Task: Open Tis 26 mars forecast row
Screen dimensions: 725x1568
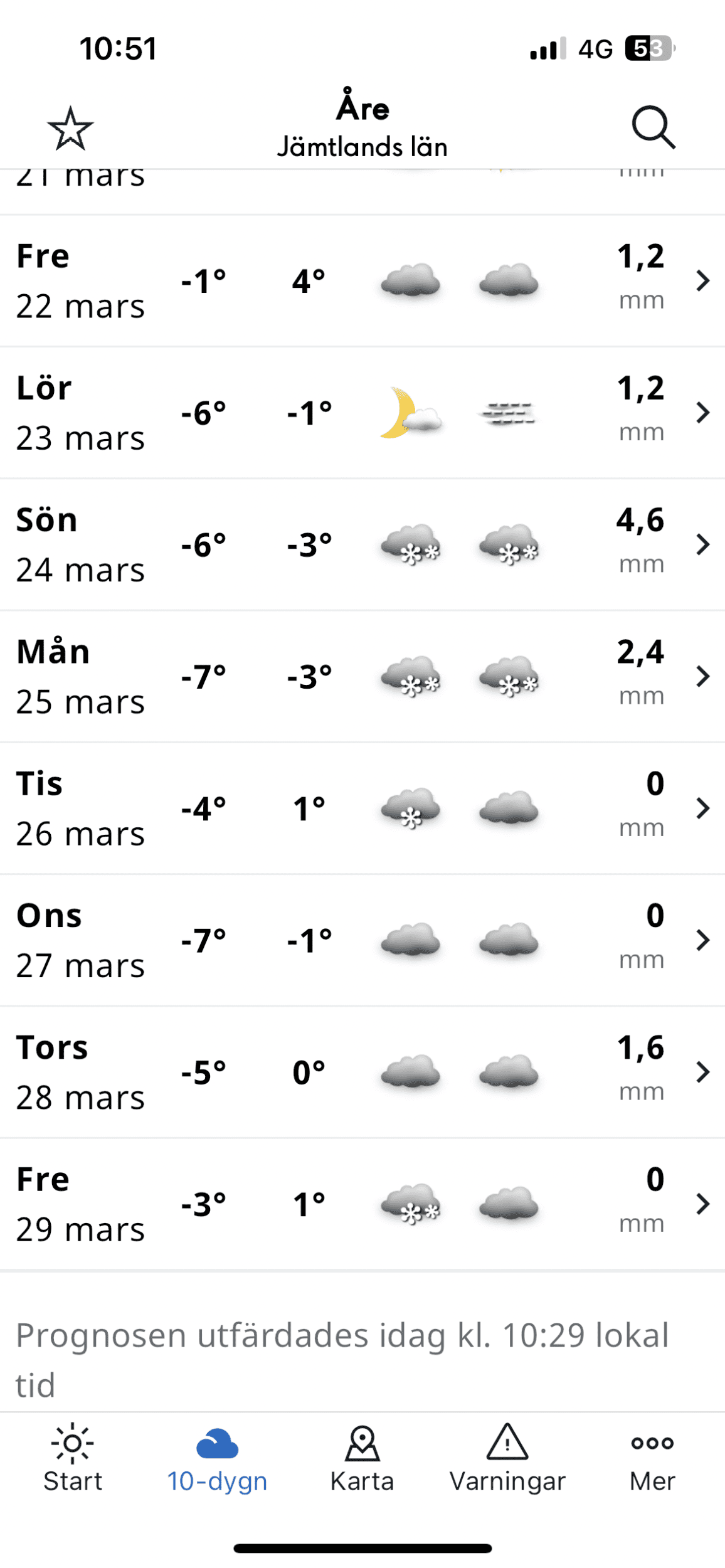Action: tap(362, 808)
